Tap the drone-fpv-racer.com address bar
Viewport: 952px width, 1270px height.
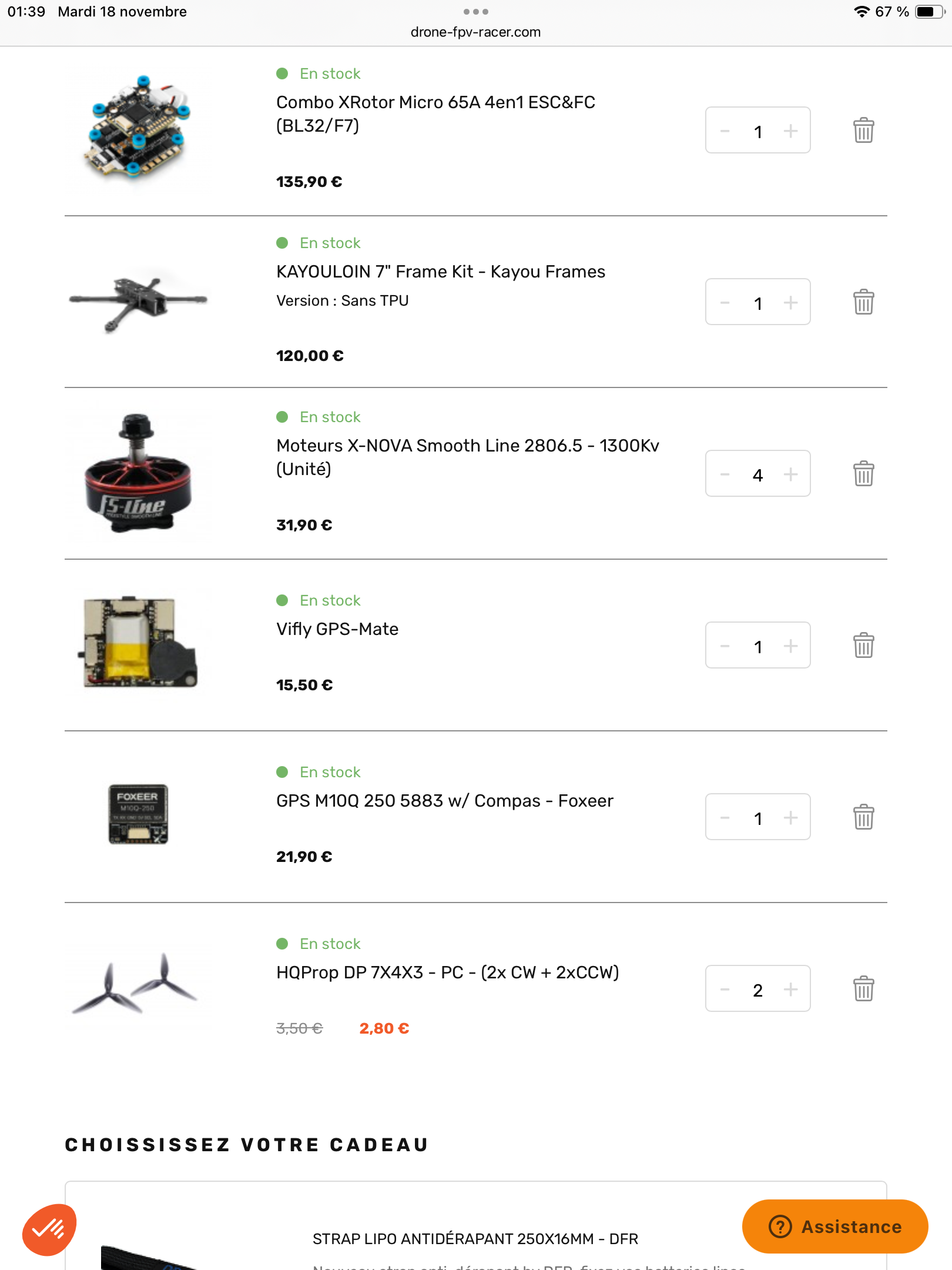coord(475,32)
